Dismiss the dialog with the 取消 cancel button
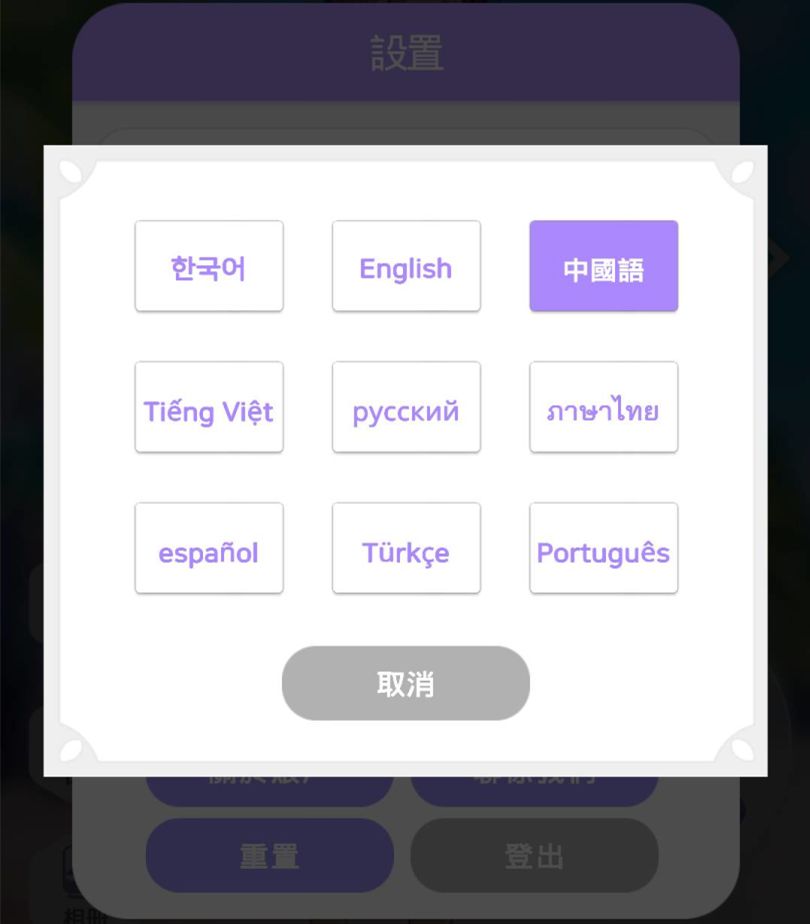 coord(405,682)
